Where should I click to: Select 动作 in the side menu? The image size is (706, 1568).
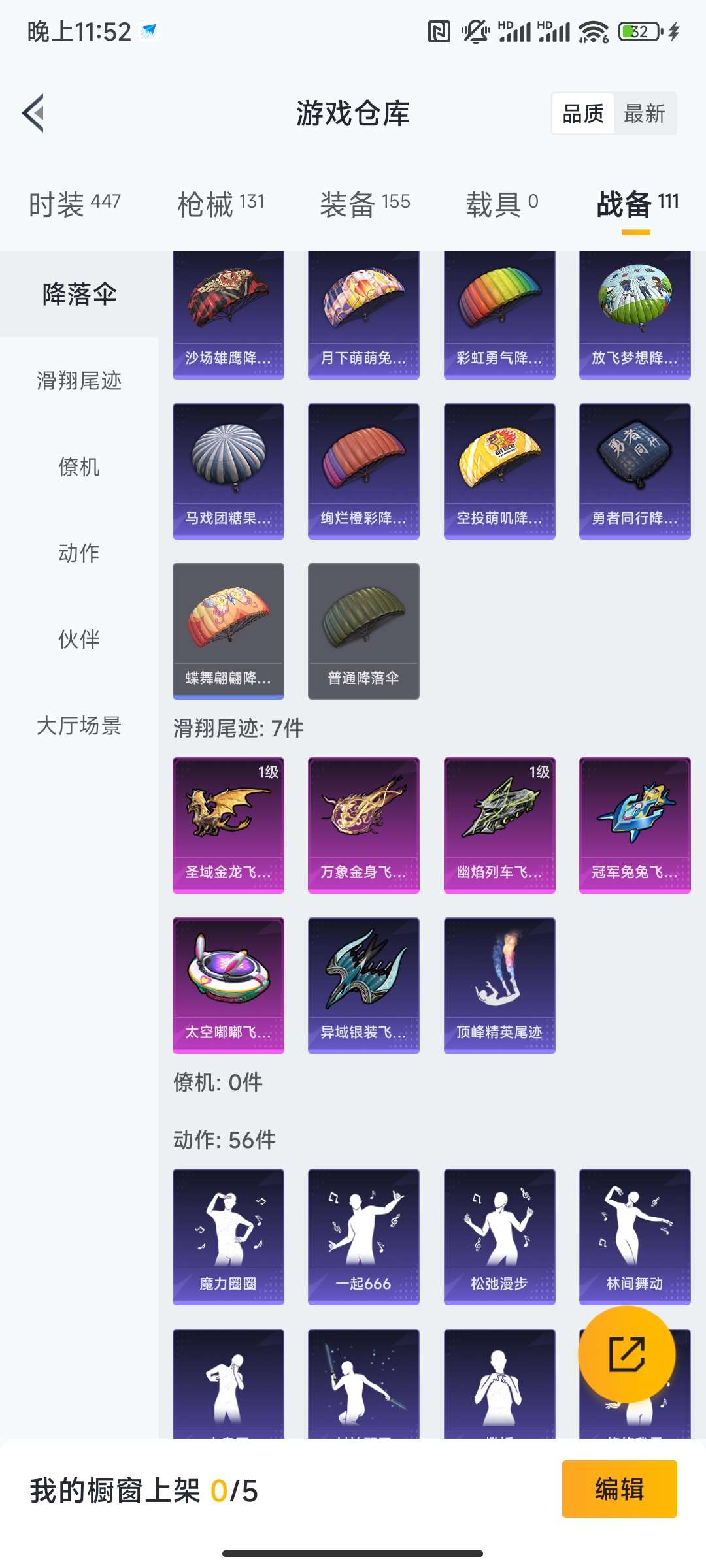pyautogui.click(x=79, y=553)
